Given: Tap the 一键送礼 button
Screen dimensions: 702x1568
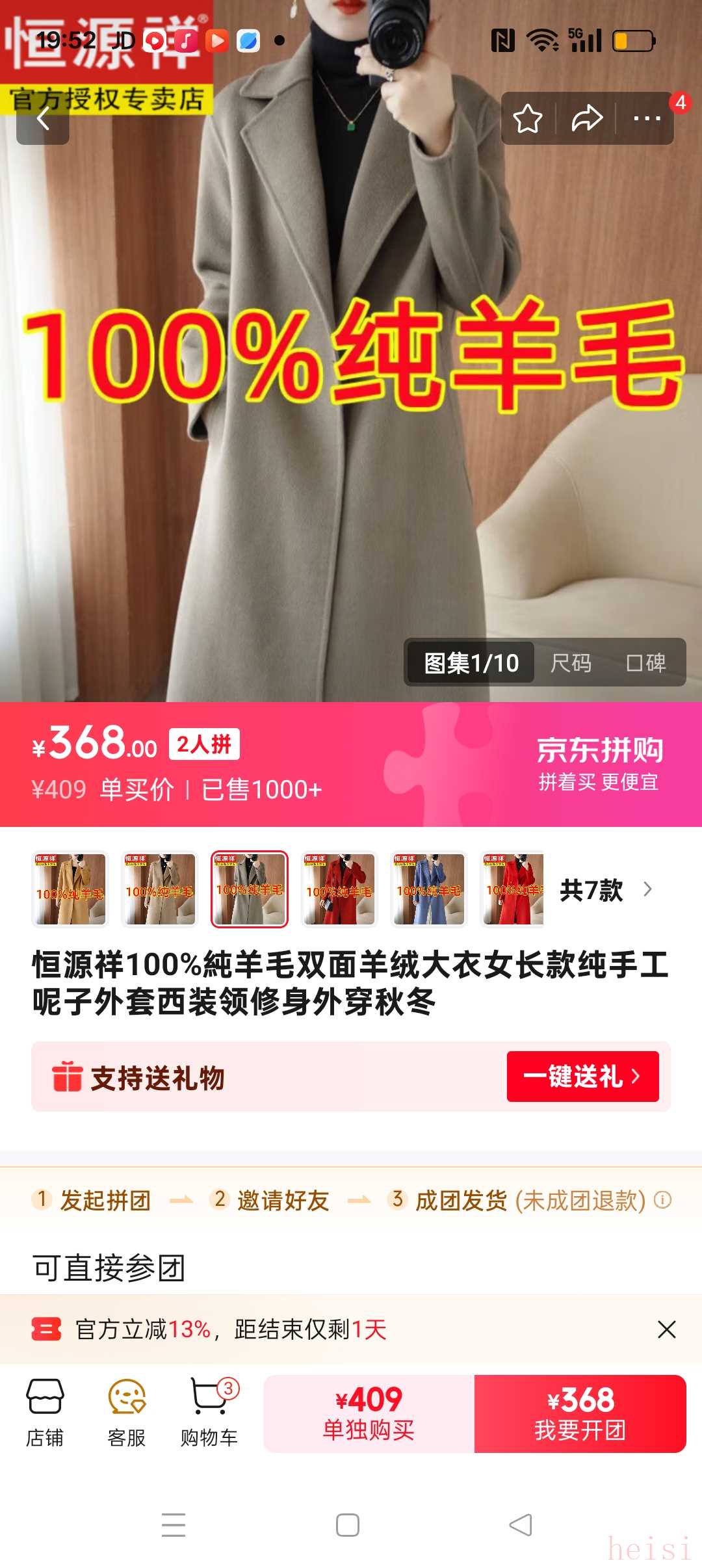Looking at the screenshot, I should pos(582,1077).
